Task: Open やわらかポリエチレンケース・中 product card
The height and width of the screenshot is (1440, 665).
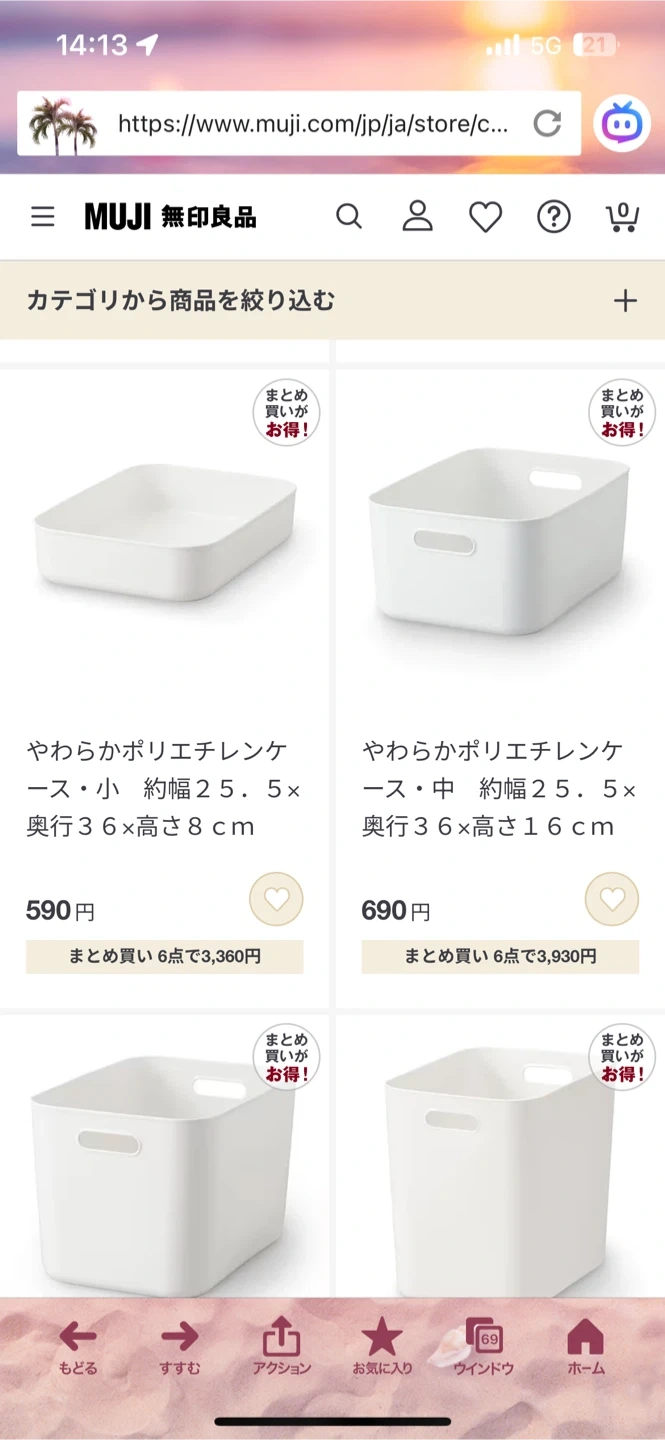Action: 500,560
